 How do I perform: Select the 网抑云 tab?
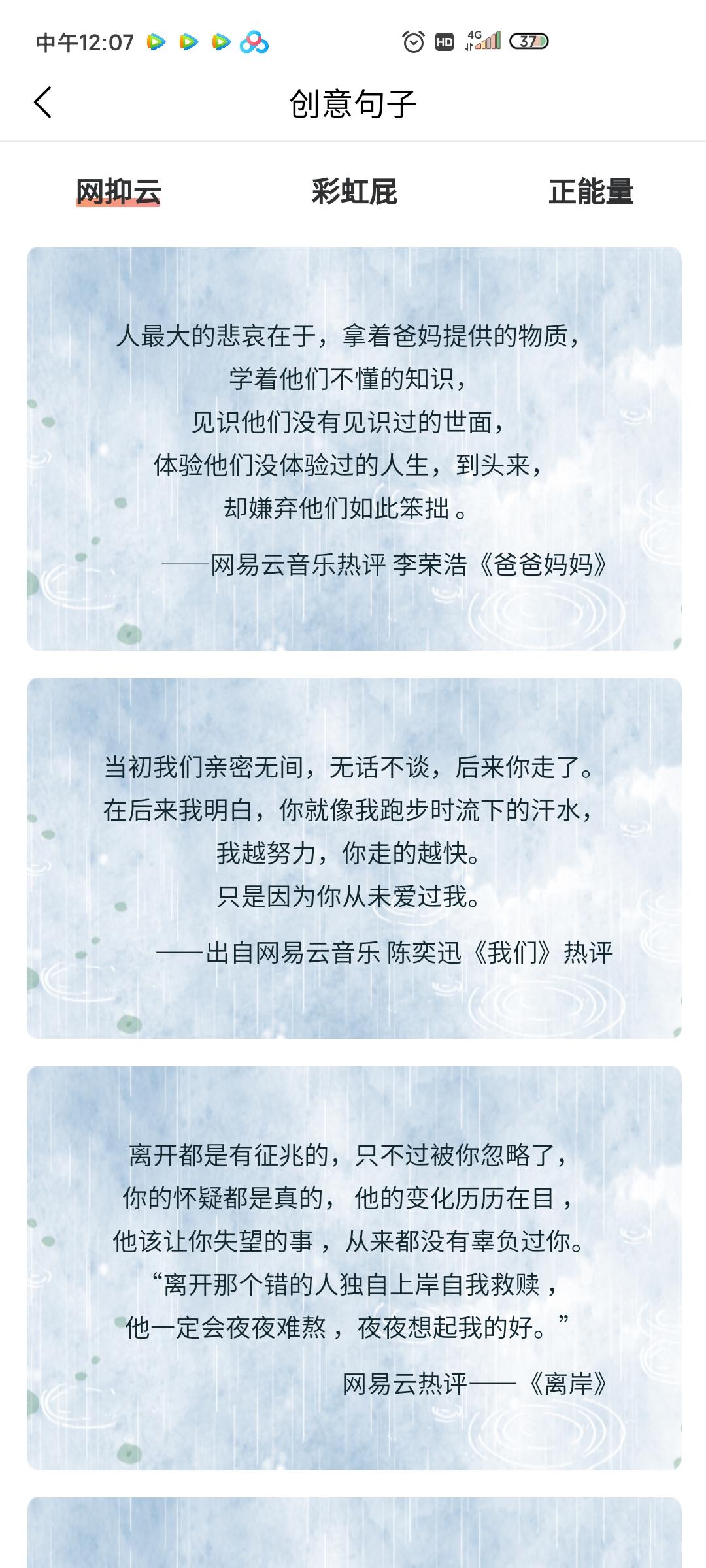[x=118, y=191]
